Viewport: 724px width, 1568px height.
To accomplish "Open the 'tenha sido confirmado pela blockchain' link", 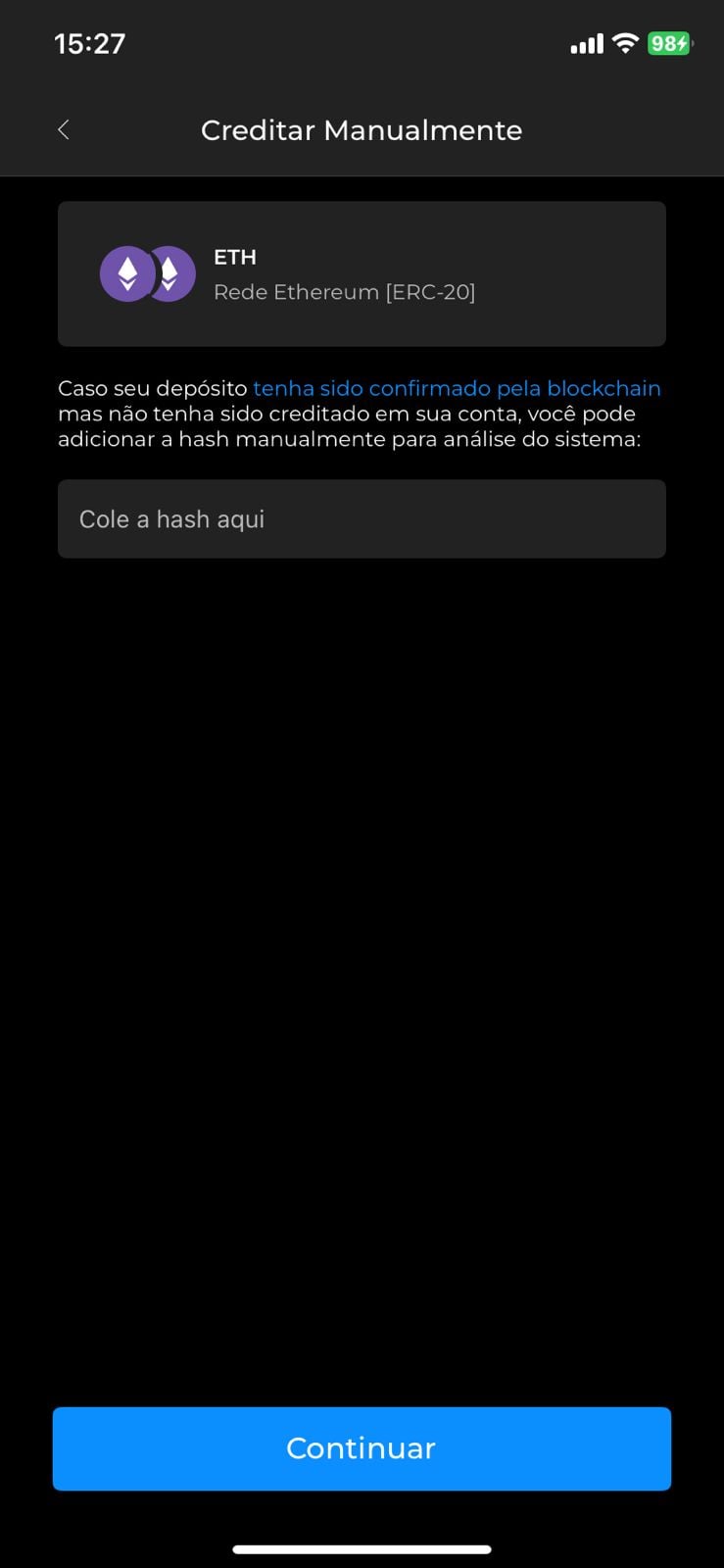I will (x=457, y=388).
